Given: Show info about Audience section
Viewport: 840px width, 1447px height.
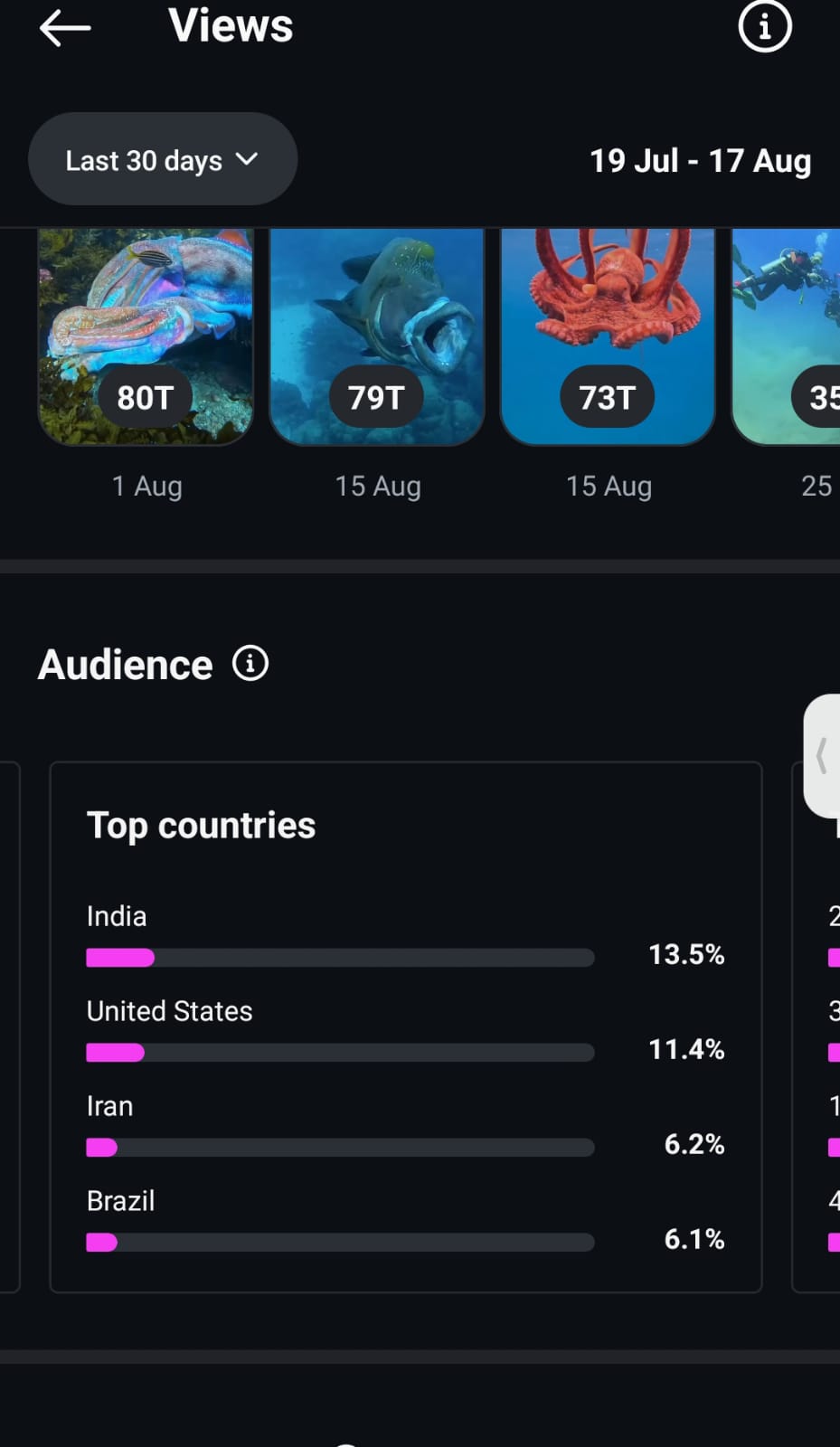Looking at the screenshot, I should coord(250,664).
